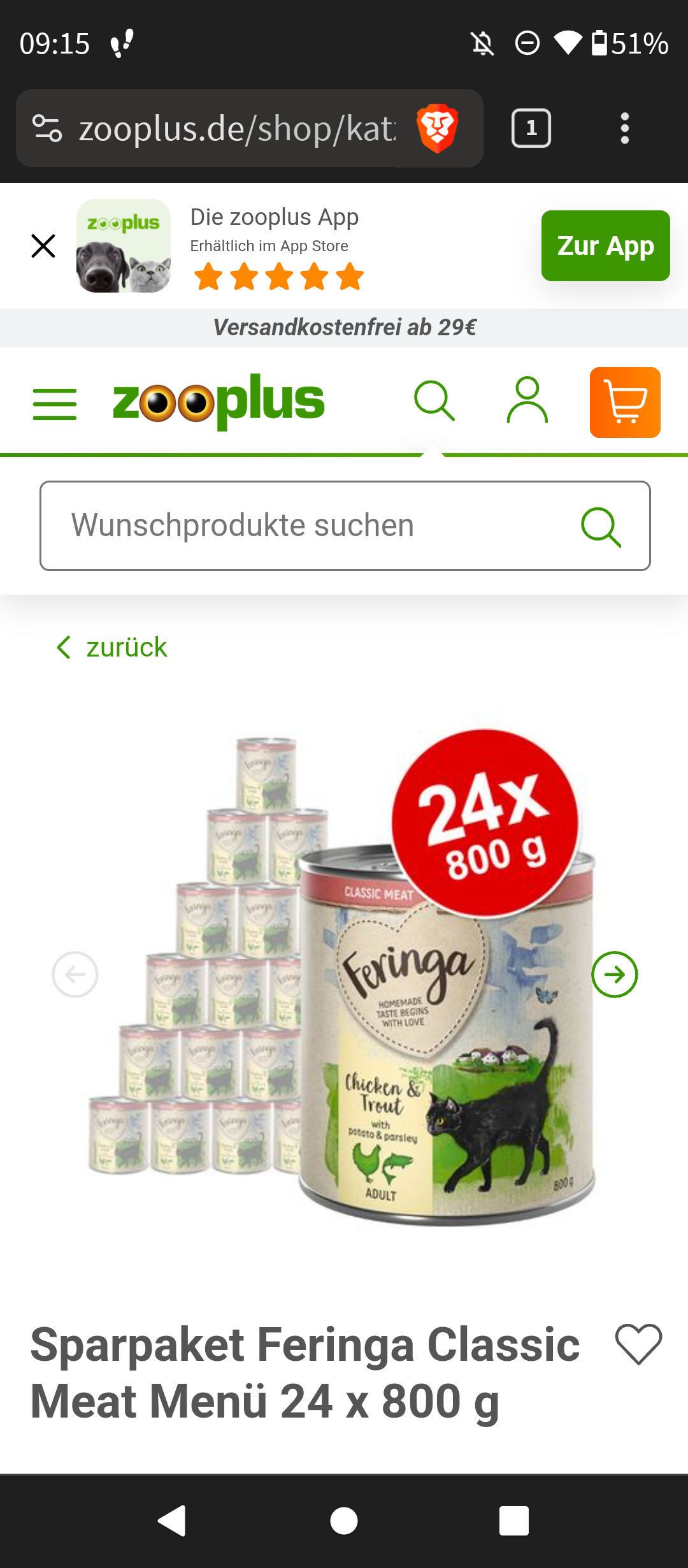Show previous product image
This screenshot has width=688, height=1568.
[75, 975]
